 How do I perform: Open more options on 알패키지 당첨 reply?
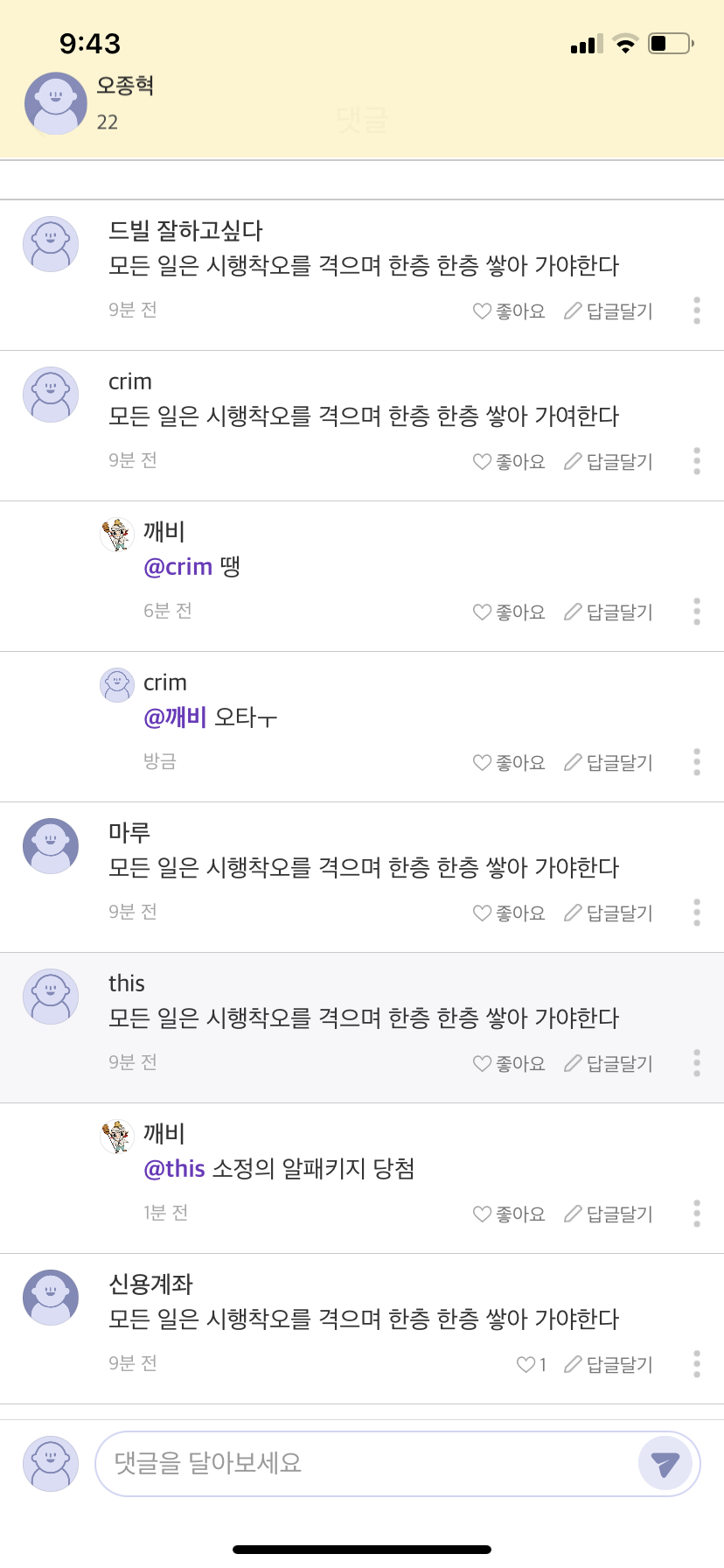697,1214
